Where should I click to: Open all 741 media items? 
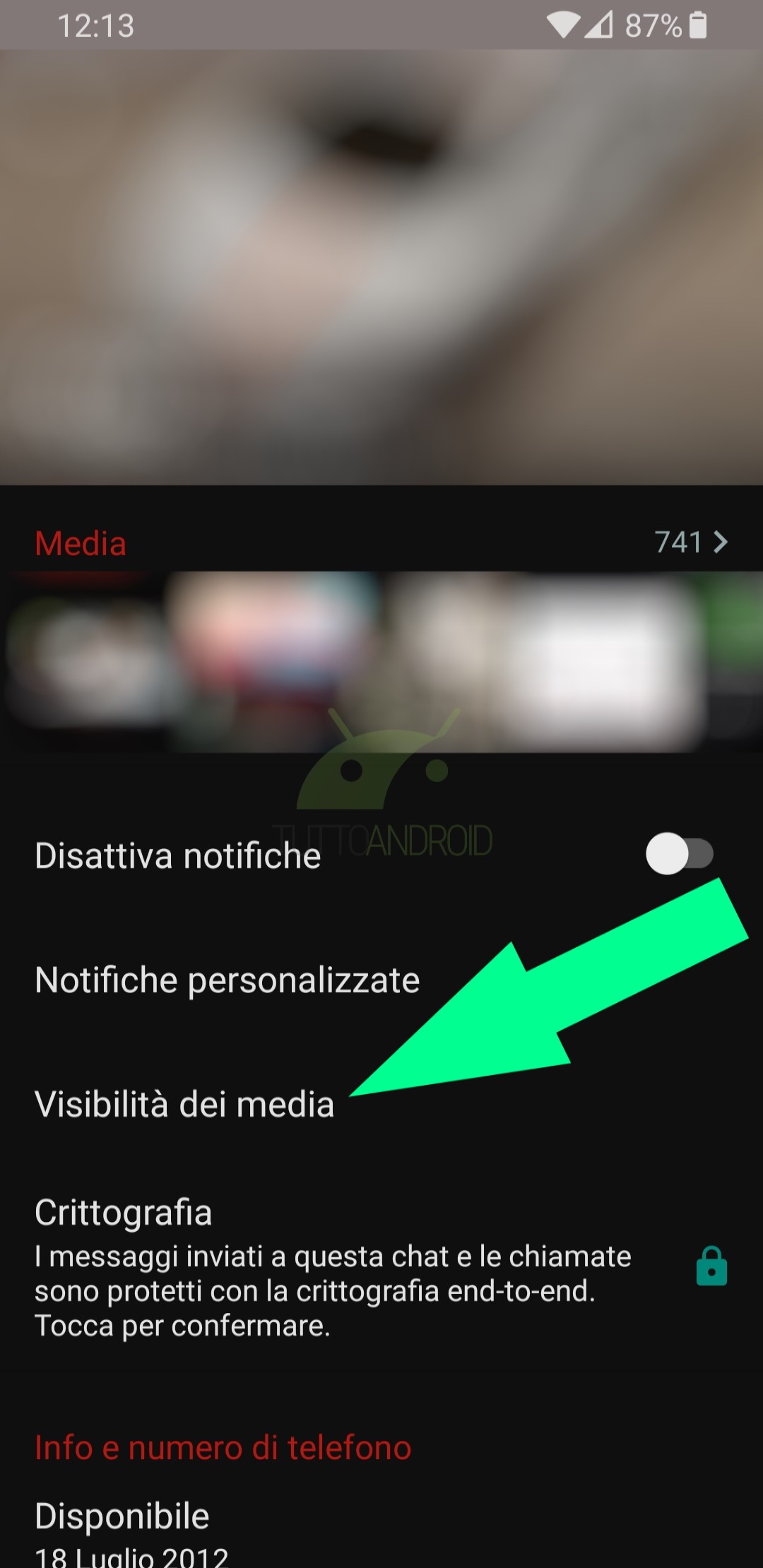(x=691, y=542)
